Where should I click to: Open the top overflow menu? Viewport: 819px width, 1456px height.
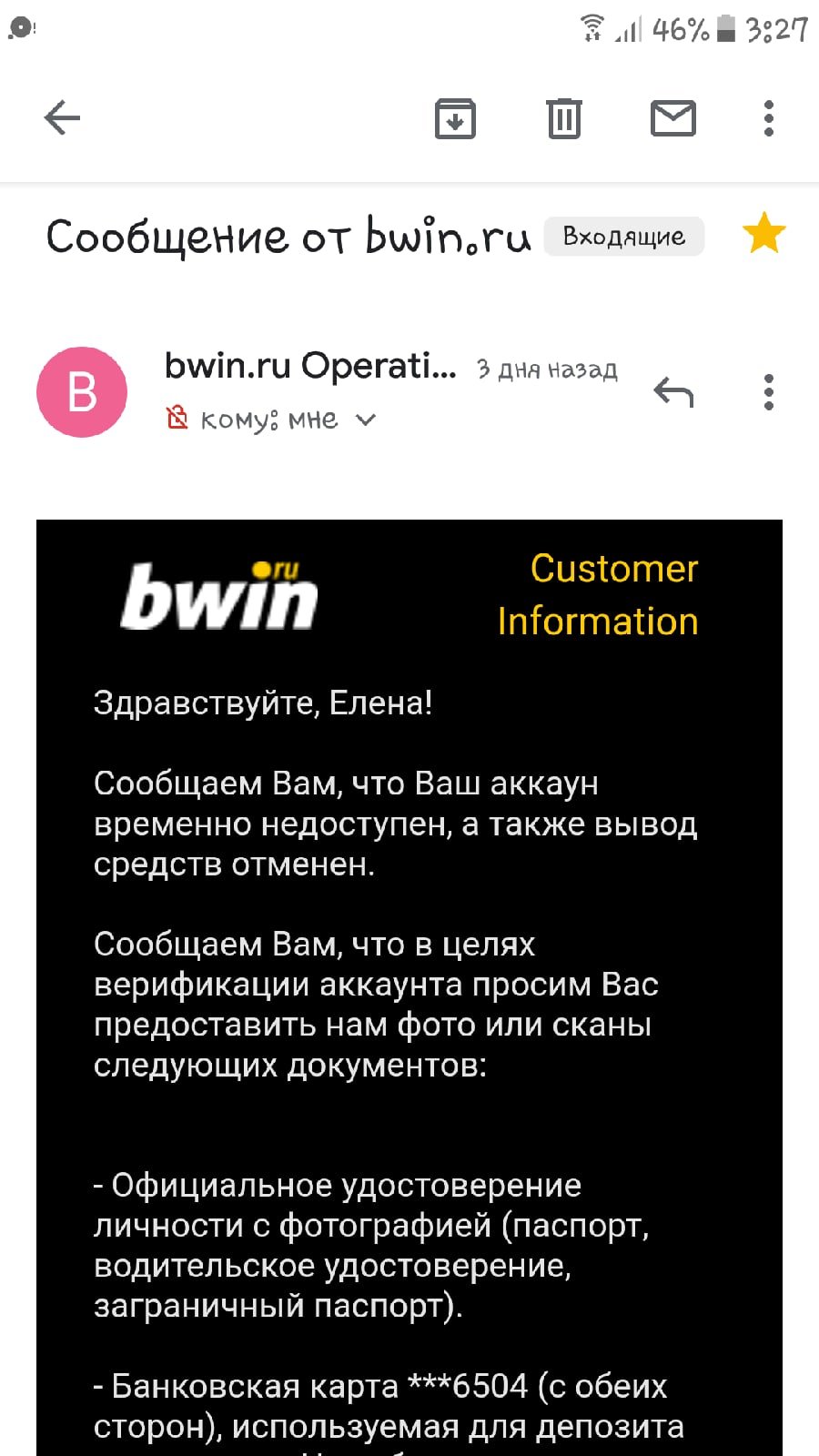tap(769, 118)
